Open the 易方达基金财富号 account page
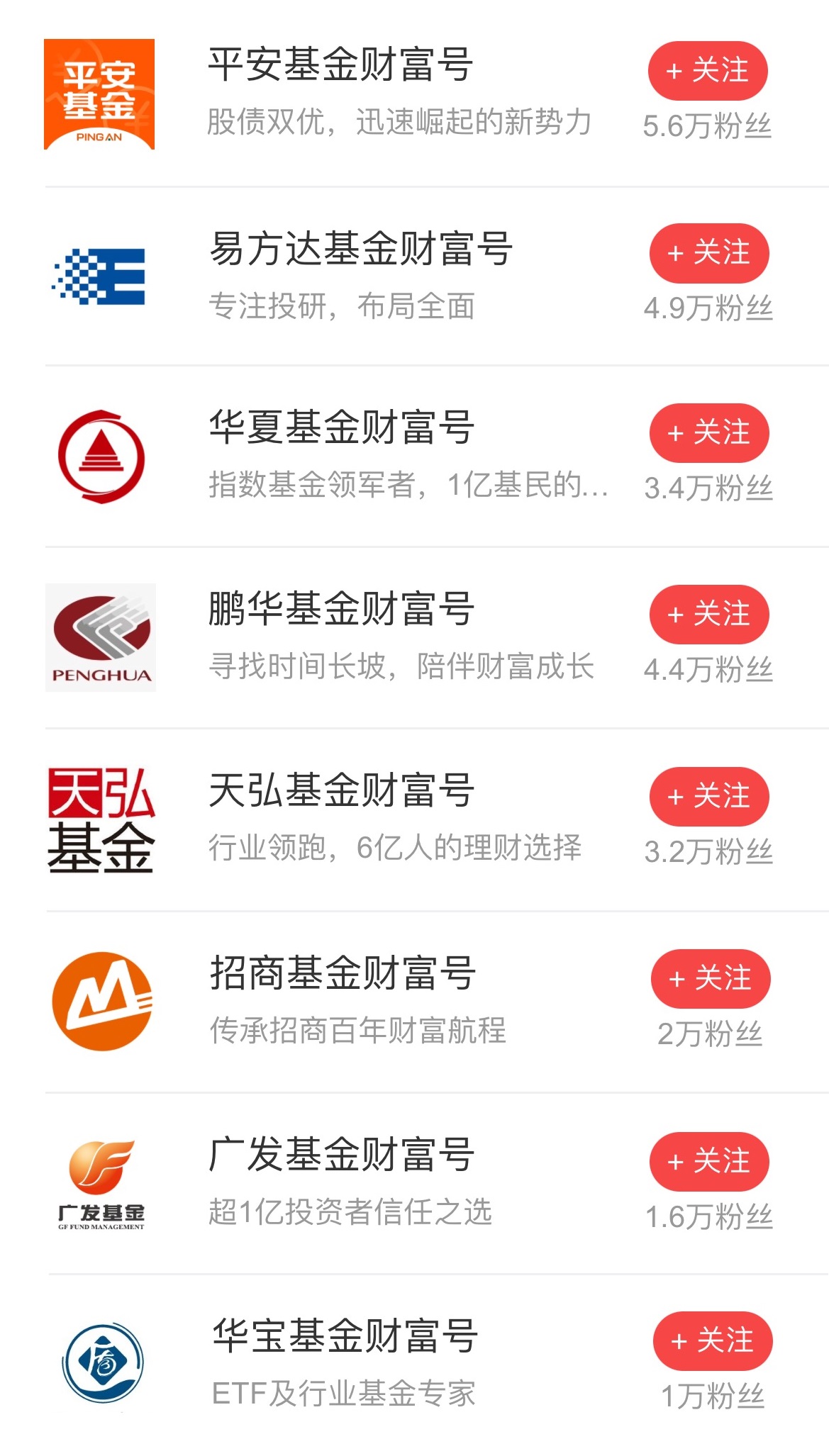This screenshot has width=829, height=1456. point(360,250)
